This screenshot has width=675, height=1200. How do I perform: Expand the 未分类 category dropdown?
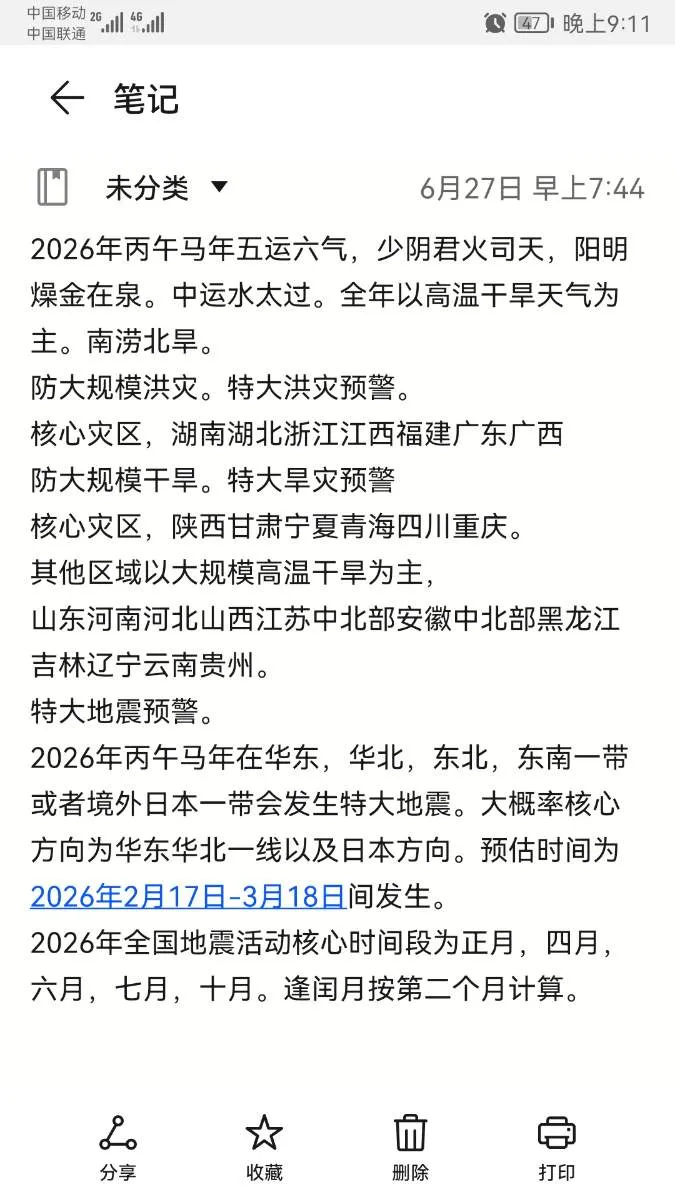[166, 187]
